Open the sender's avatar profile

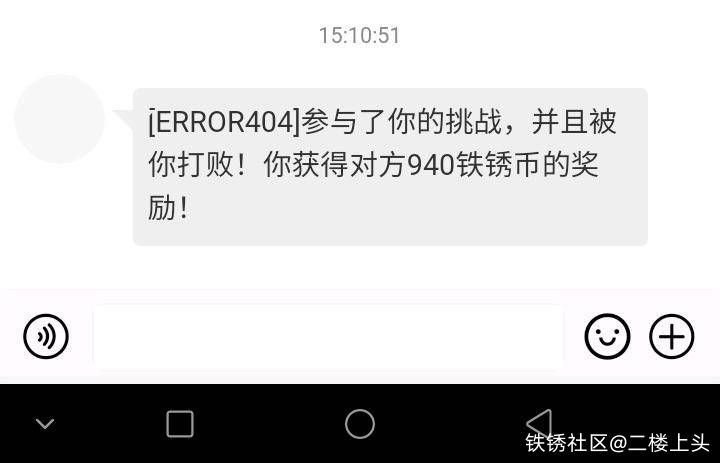coord(59,119)
